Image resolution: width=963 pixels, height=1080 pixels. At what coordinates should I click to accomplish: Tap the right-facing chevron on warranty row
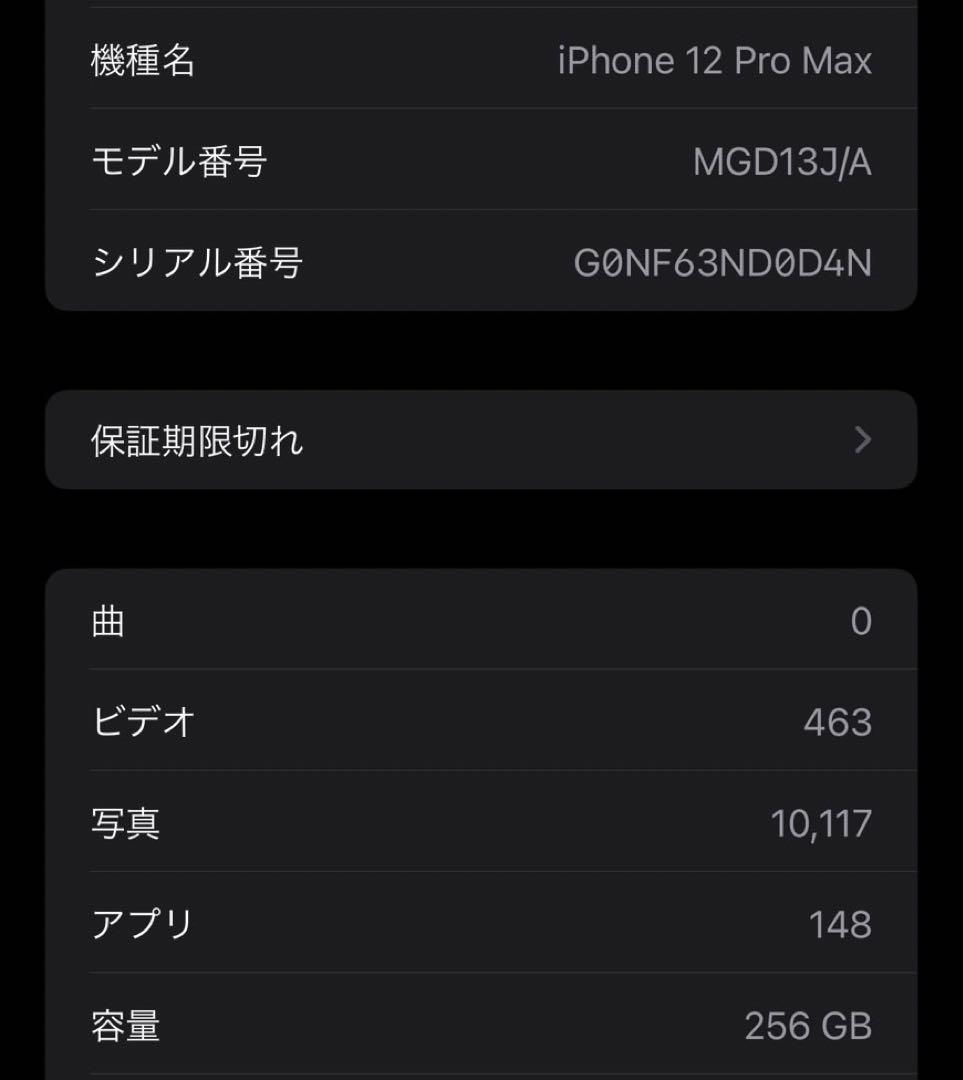click(x=862, y=440)
